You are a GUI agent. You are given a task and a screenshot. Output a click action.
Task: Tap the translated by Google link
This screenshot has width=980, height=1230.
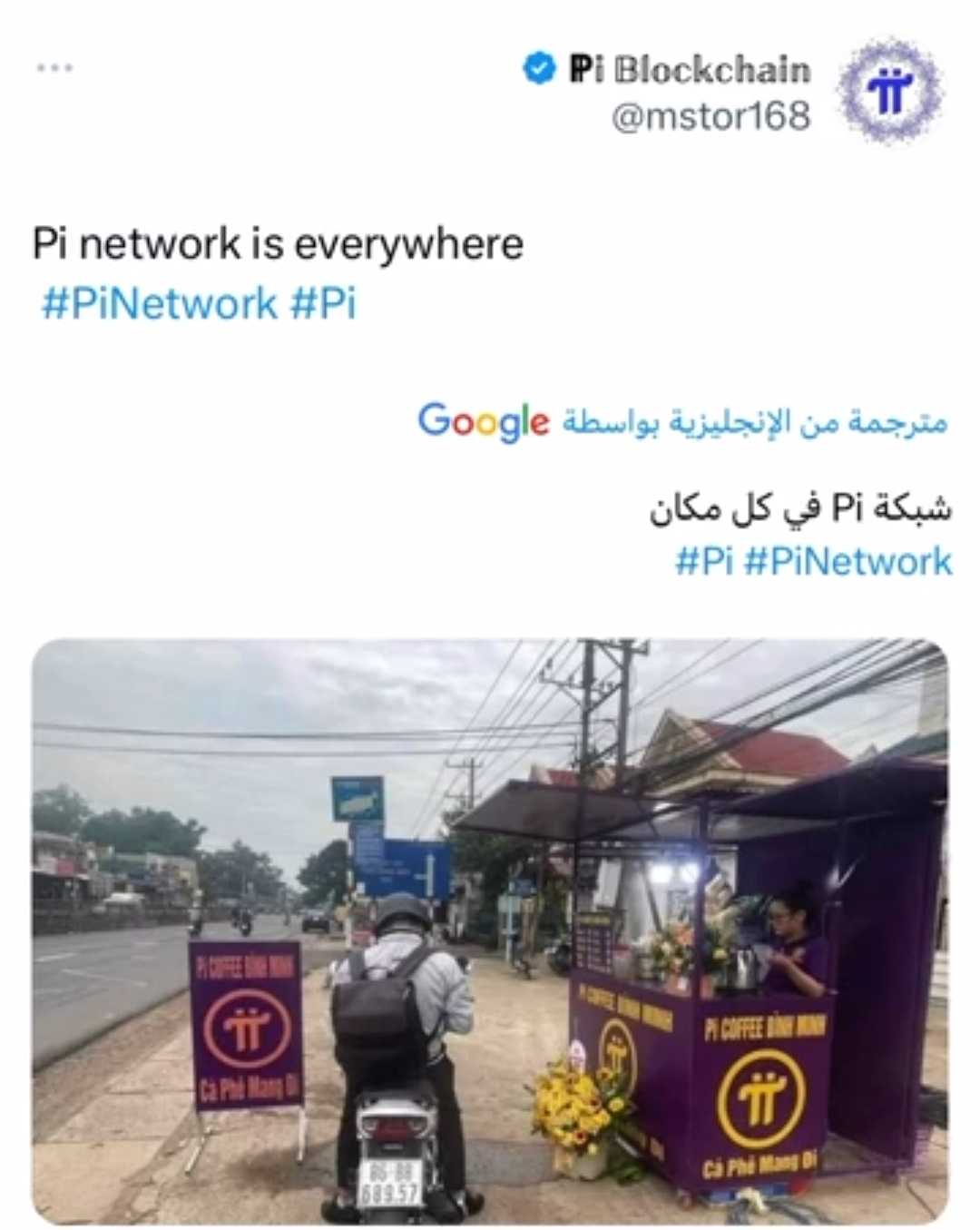tap(682, 422)
